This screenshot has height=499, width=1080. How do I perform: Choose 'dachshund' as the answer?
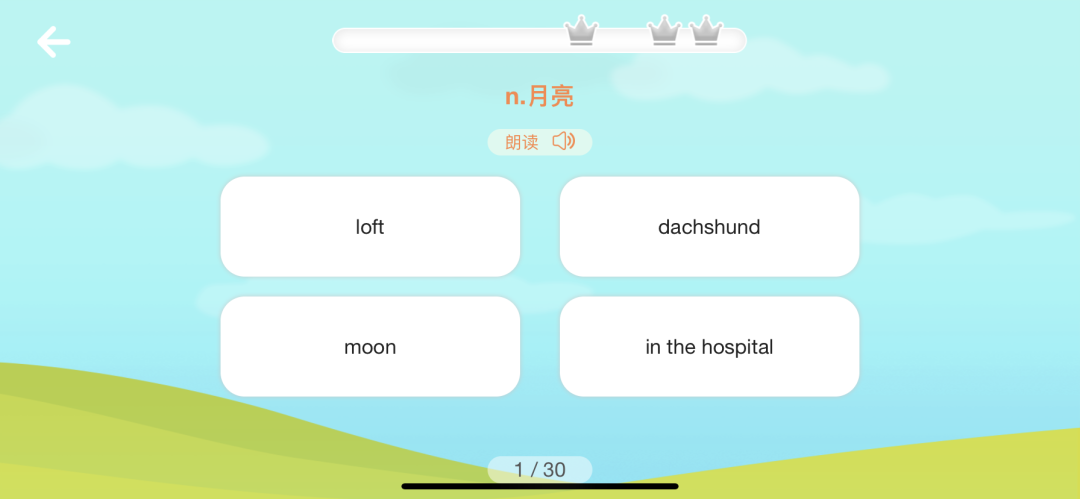click(x=709, y=227)
